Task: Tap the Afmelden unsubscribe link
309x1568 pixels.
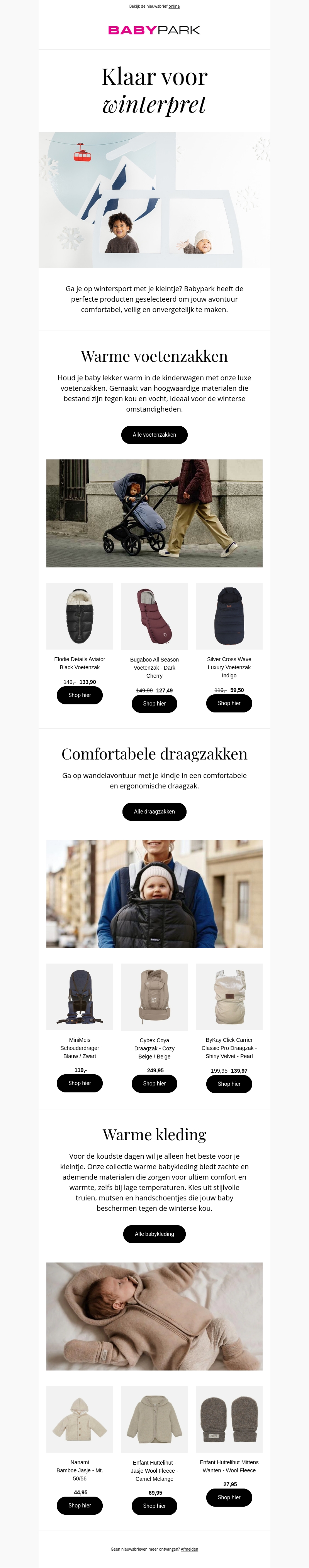Action: click(189, 1549)
